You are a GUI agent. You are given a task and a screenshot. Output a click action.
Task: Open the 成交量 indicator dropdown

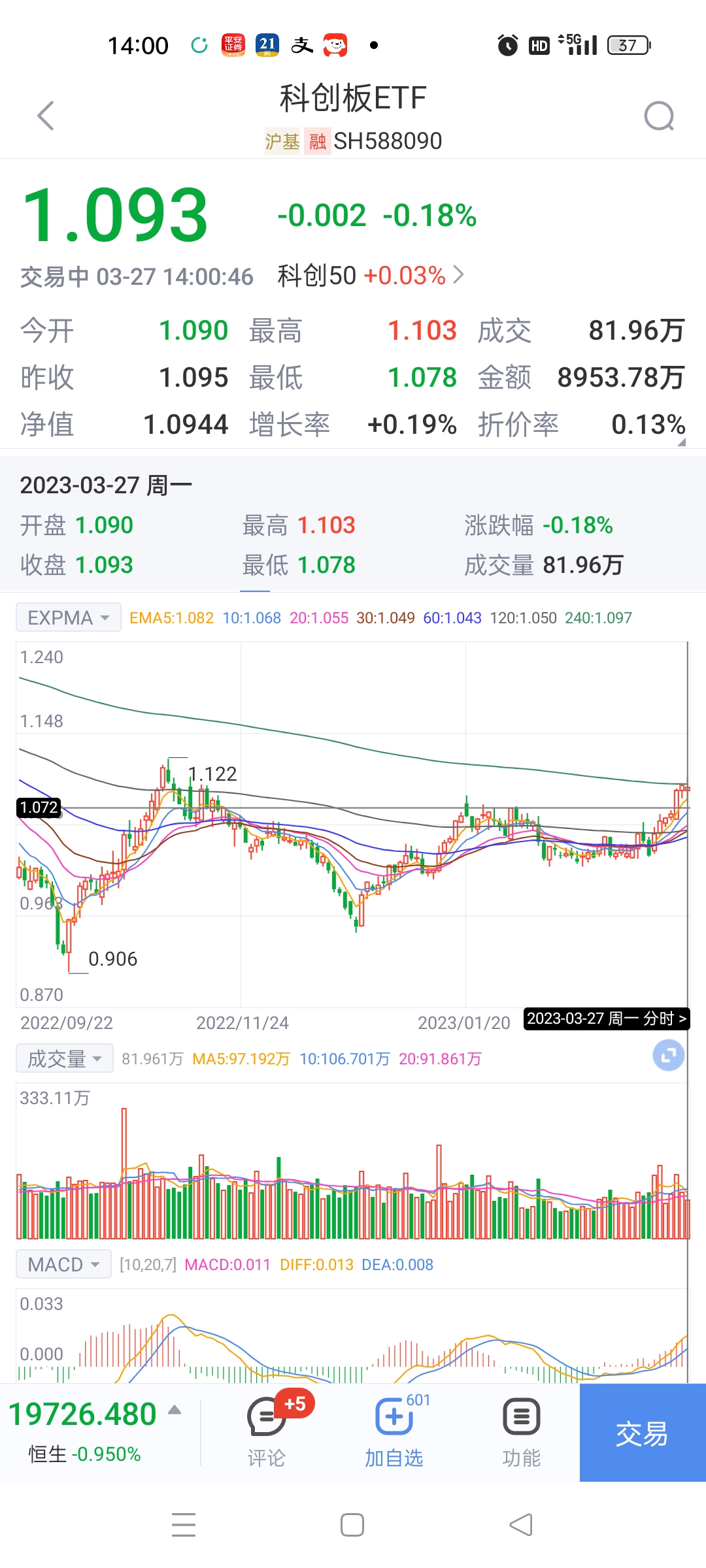pyautogui.click(x=65, y=1058)
